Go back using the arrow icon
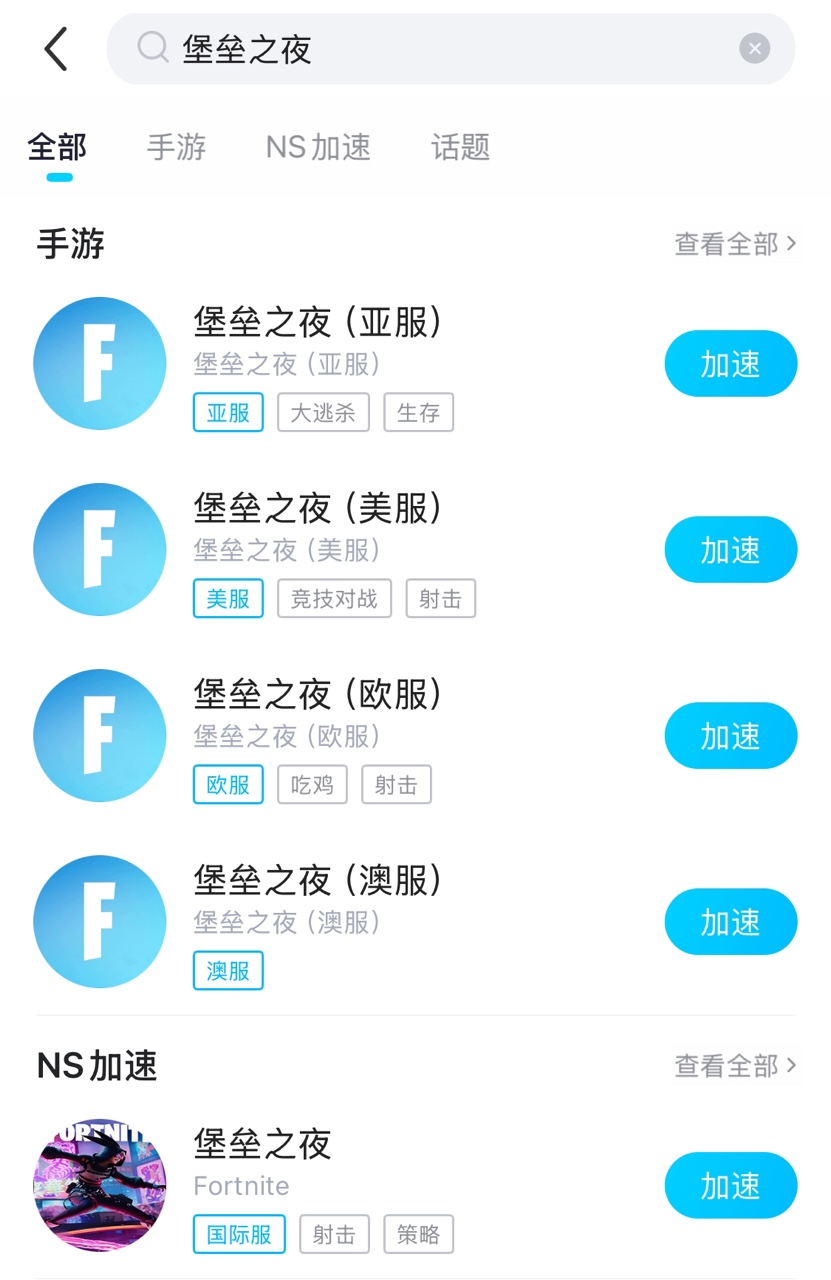Image resolution: width=831 pixels, height=1280 pixels. [56, 49]
